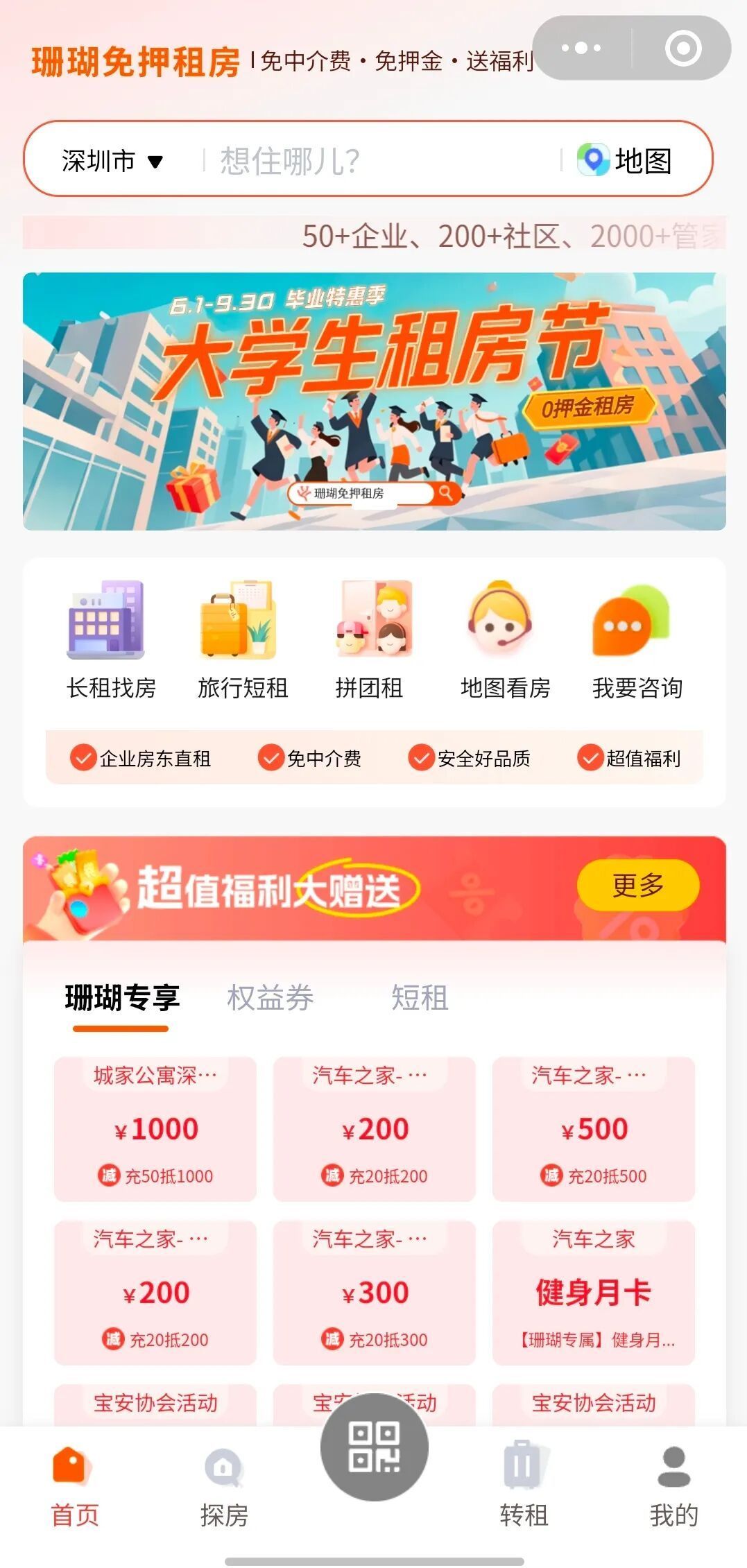Open the 大学生租房节 promo banner
Viewport: 747px width, 1568px height.
click(x=375, y=402)
